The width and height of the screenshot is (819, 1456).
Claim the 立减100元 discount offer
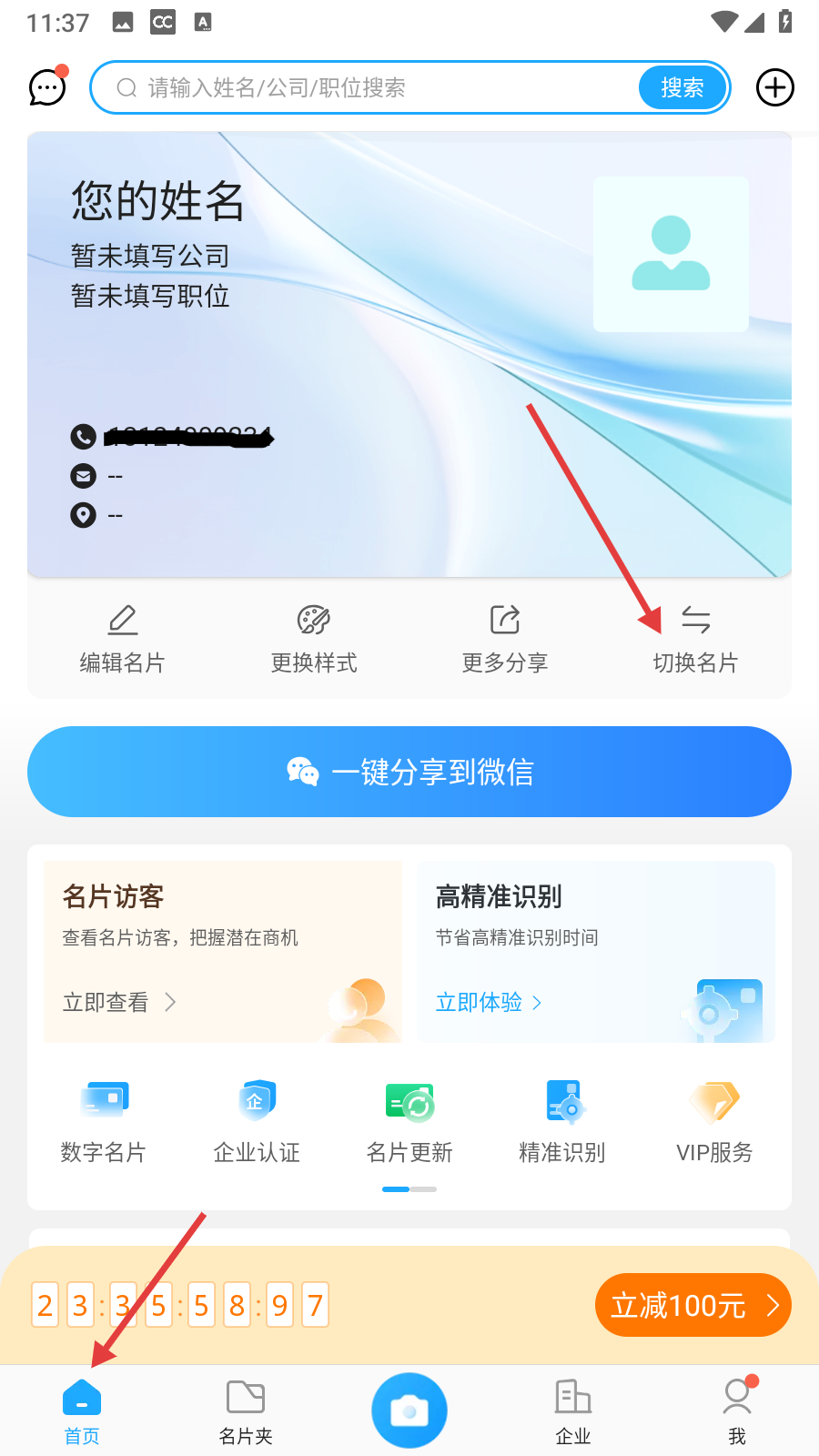(693, 1305)
